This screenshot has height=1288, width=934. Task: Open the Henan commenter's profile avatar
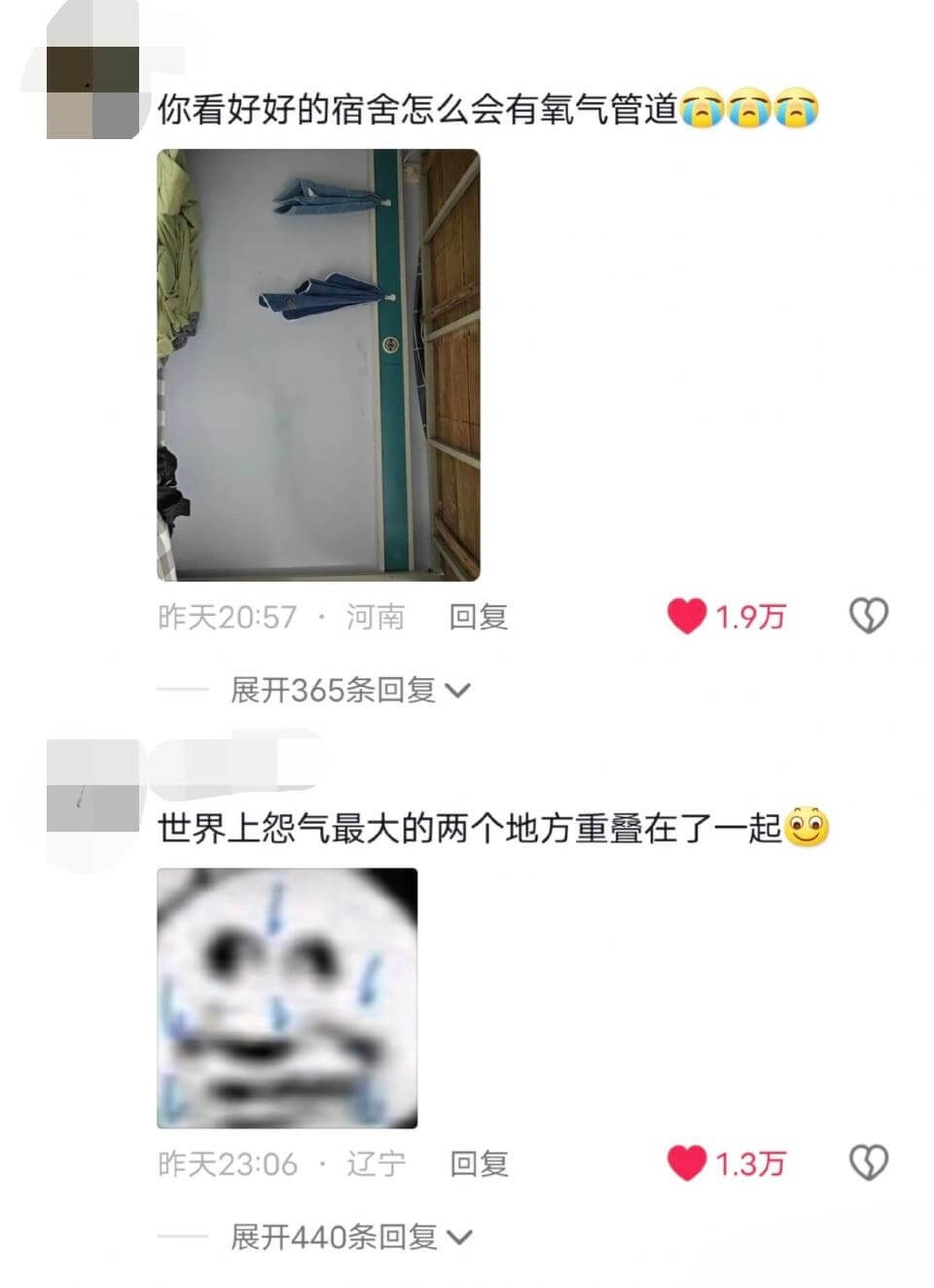(x=92, y=92)
